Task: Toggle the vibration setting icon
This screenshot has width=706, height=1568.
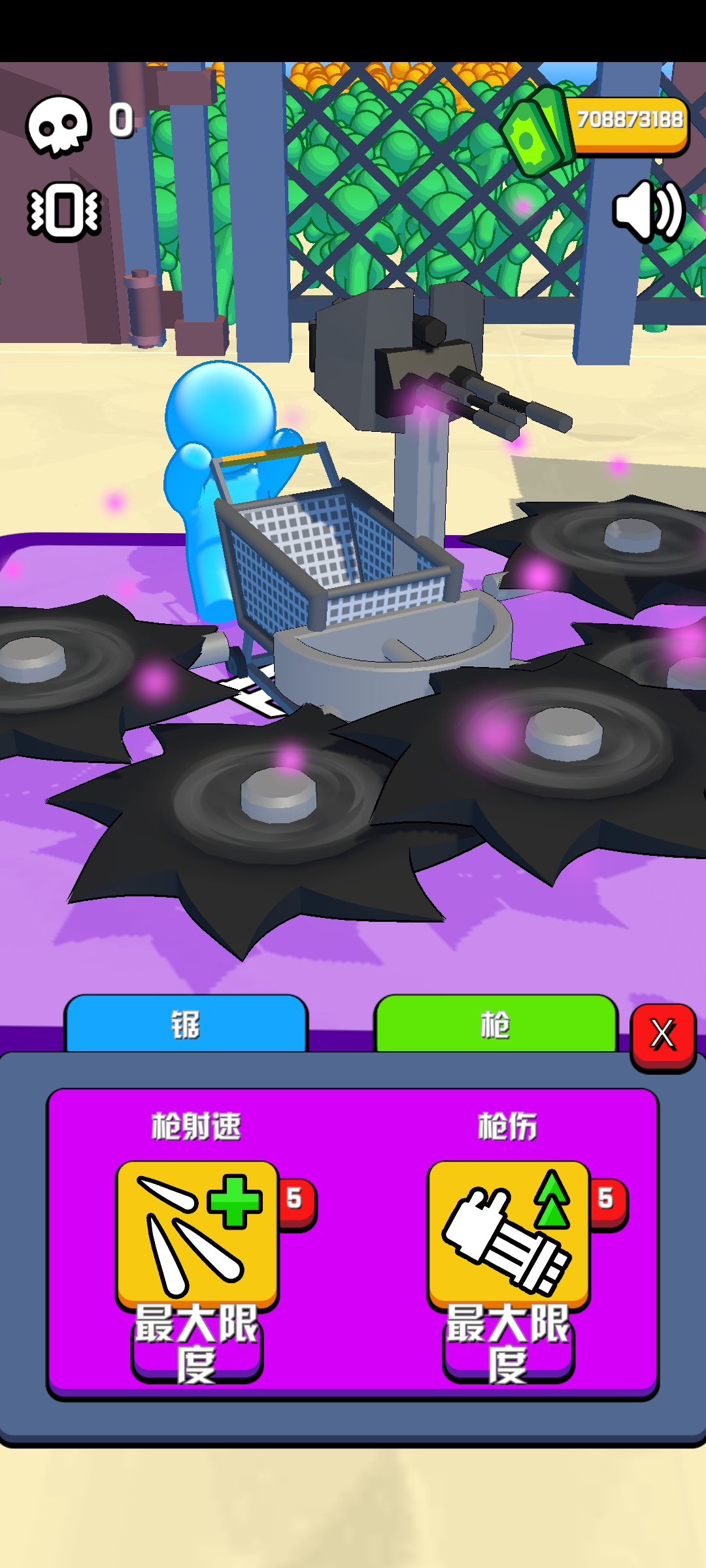Action: [x=64, y=212]
